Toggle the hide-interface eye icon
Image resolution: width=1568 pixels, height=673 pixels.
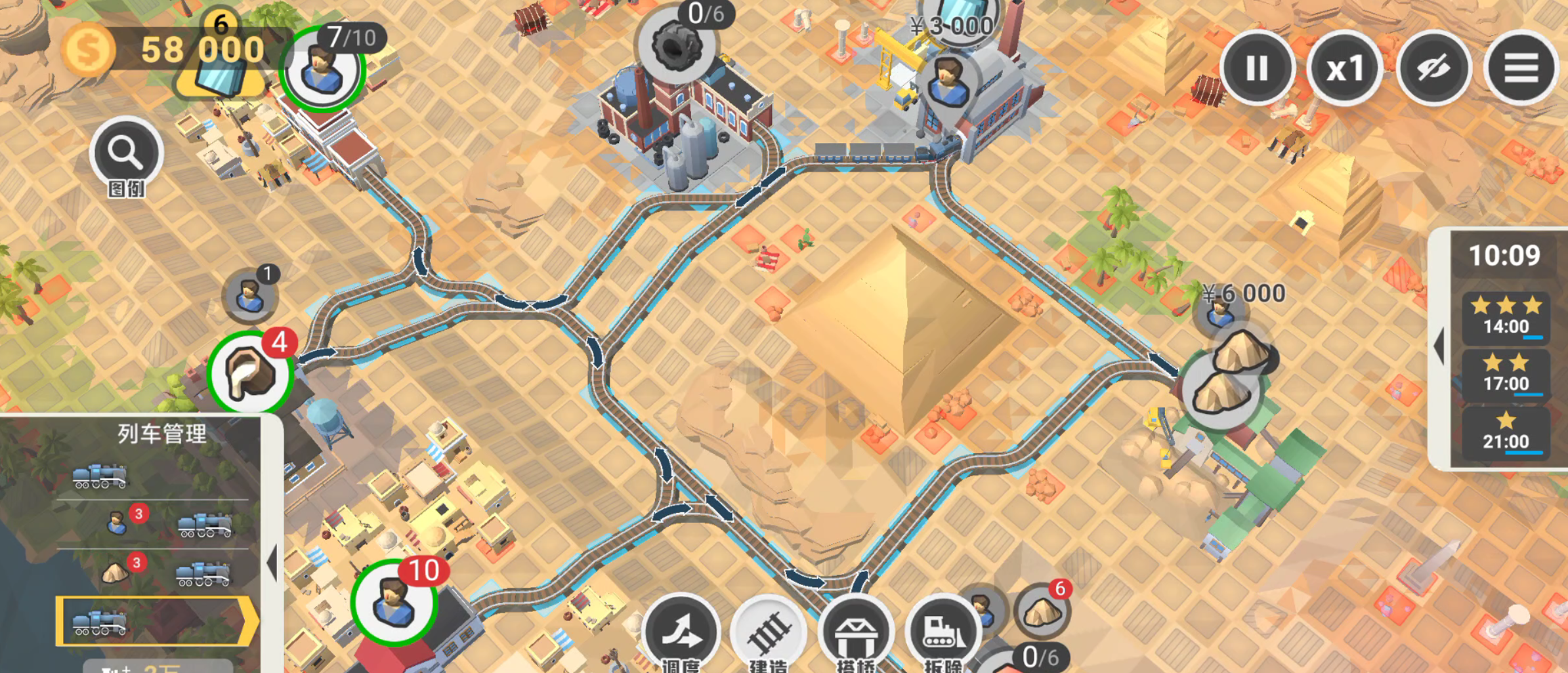(x=1433, y=68)
